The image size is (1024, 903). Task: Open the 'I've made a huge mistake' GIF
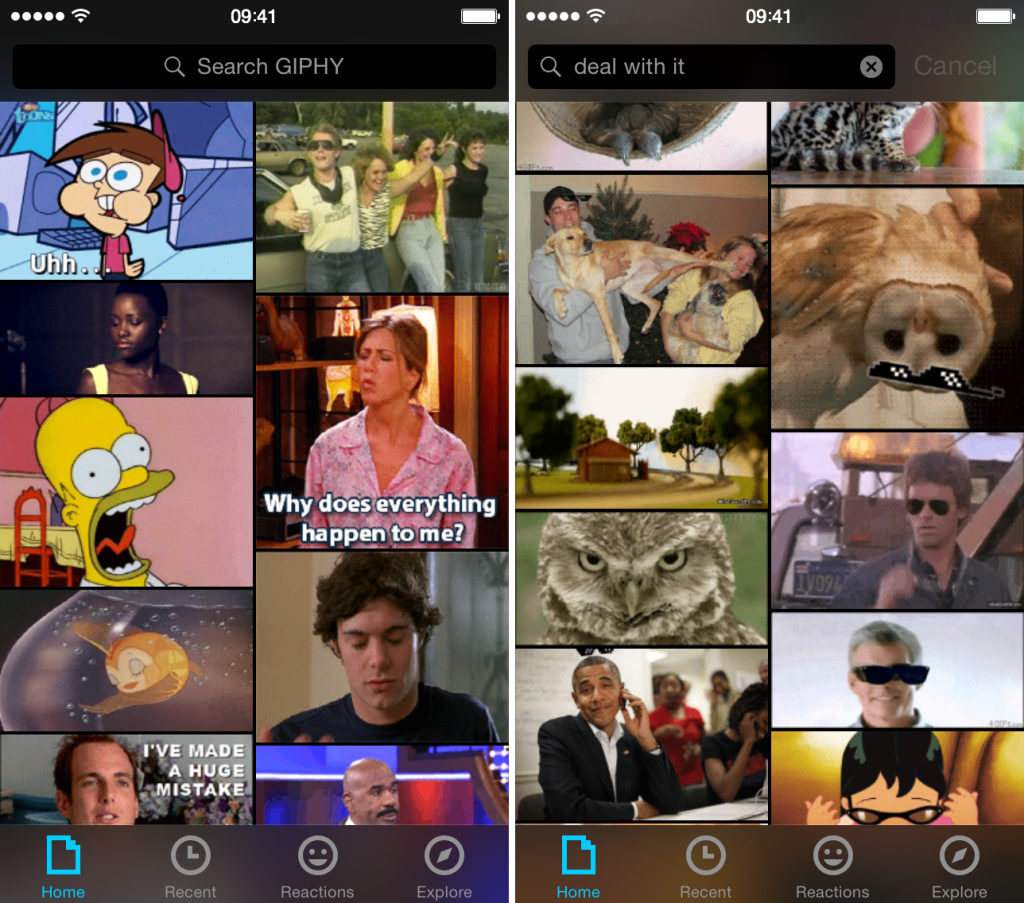(126, 779)
